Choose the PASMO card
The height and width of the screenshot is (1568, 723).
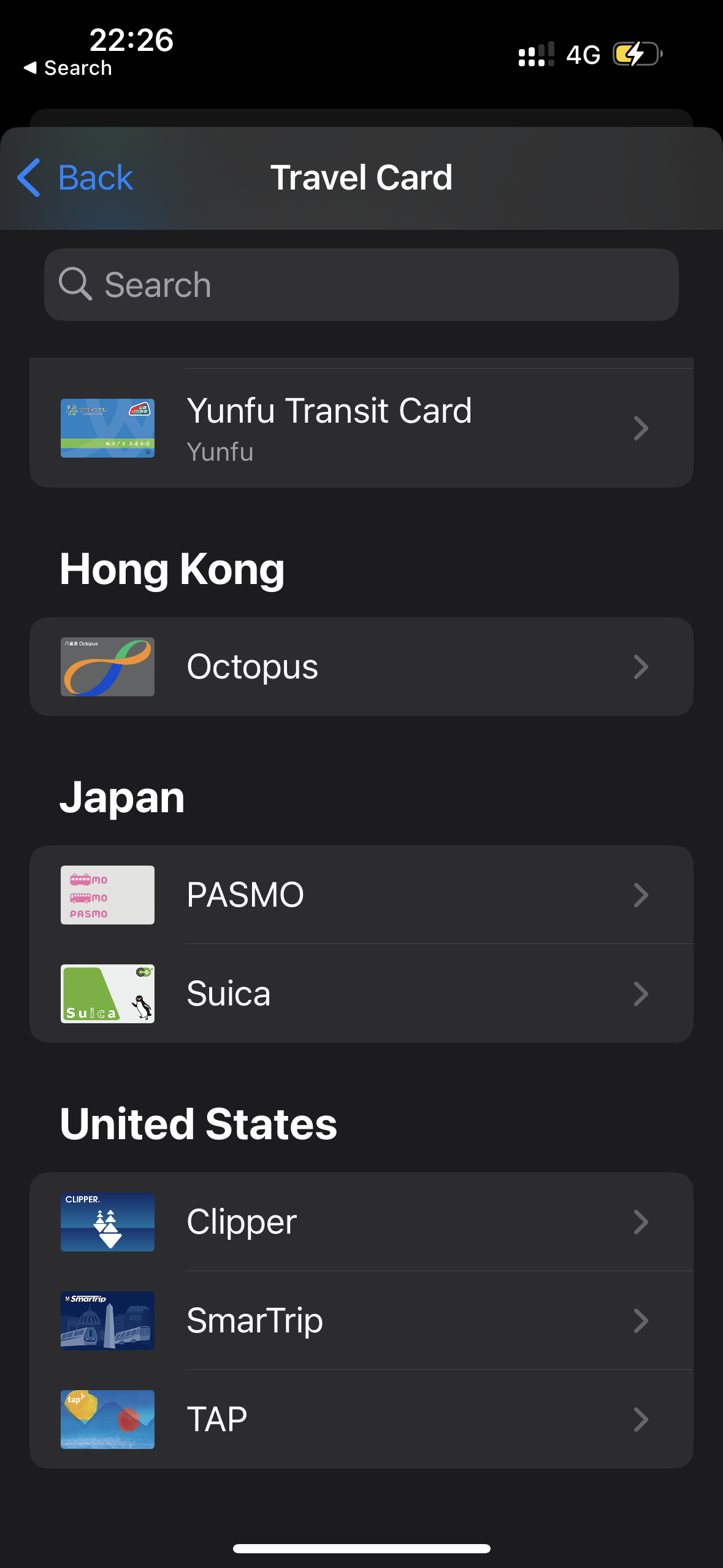point(361,895)
